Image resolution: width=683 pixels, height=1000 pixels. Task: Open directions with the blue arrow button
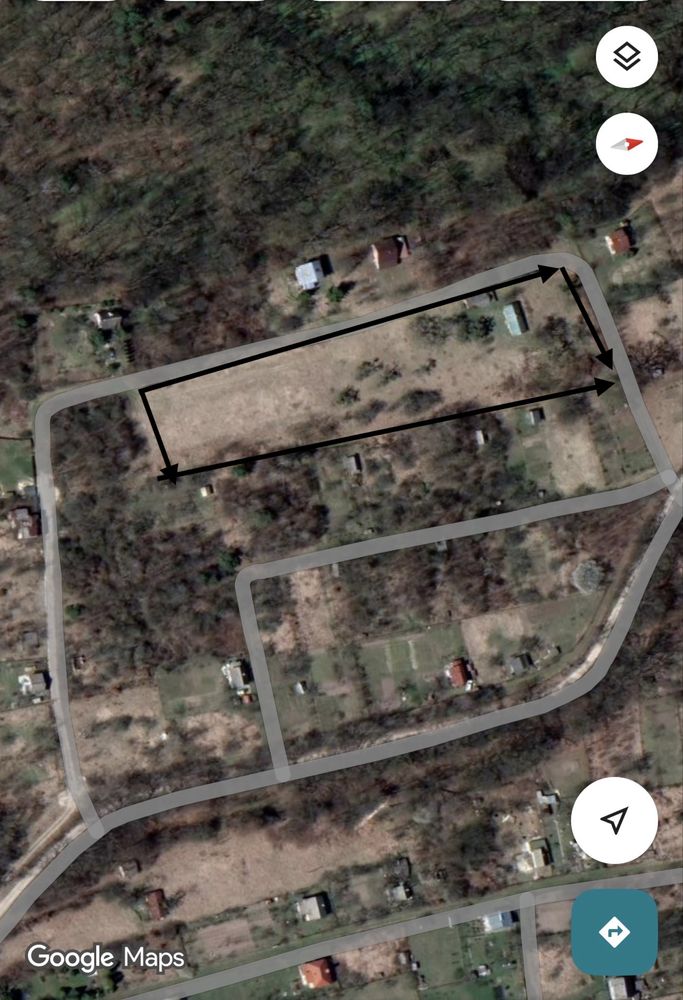[614, 933]
